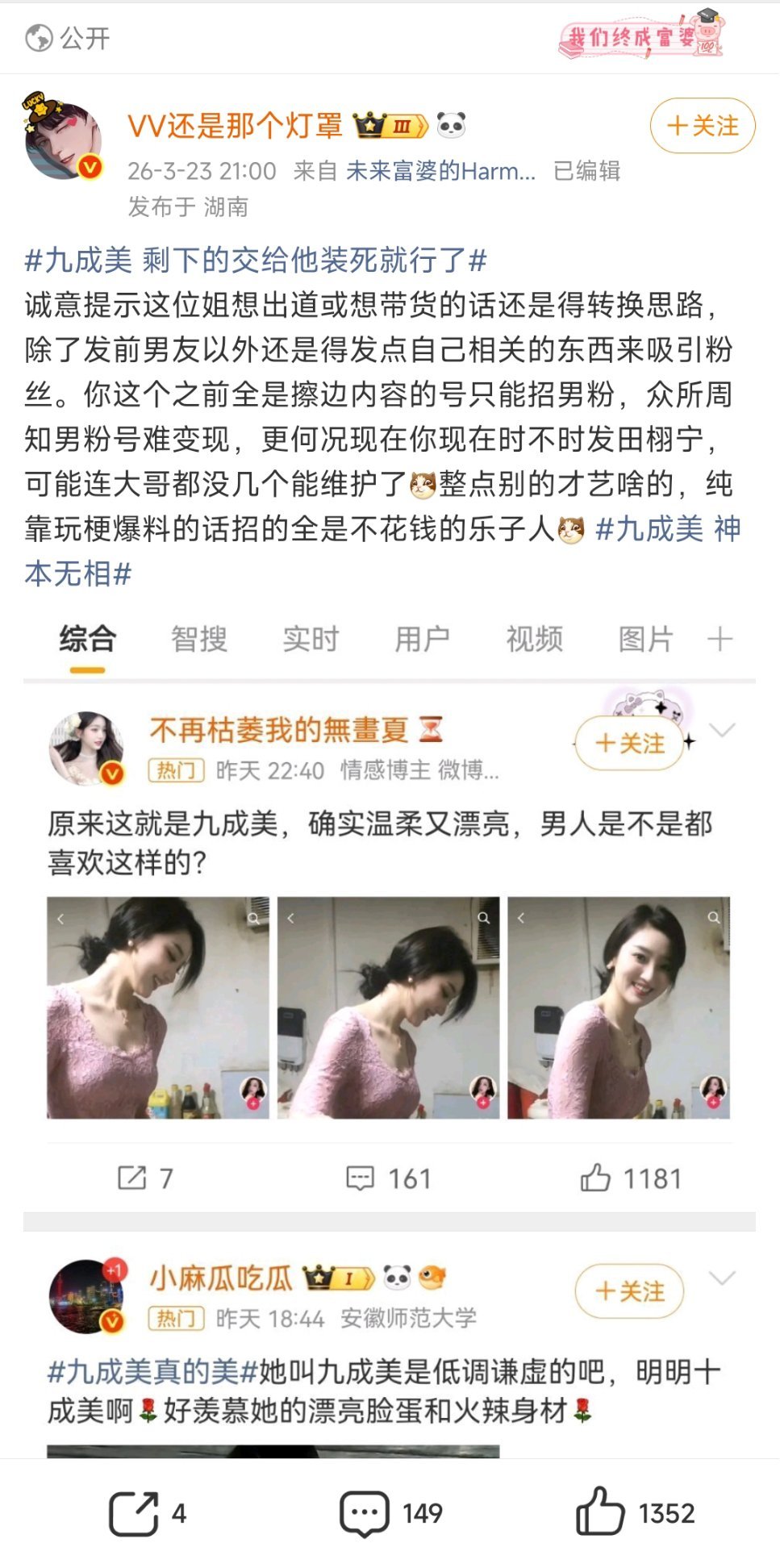Screen dimensions: 780x1568
Task: Switch to the 图片 tab
Action: [x=641, y=639]
